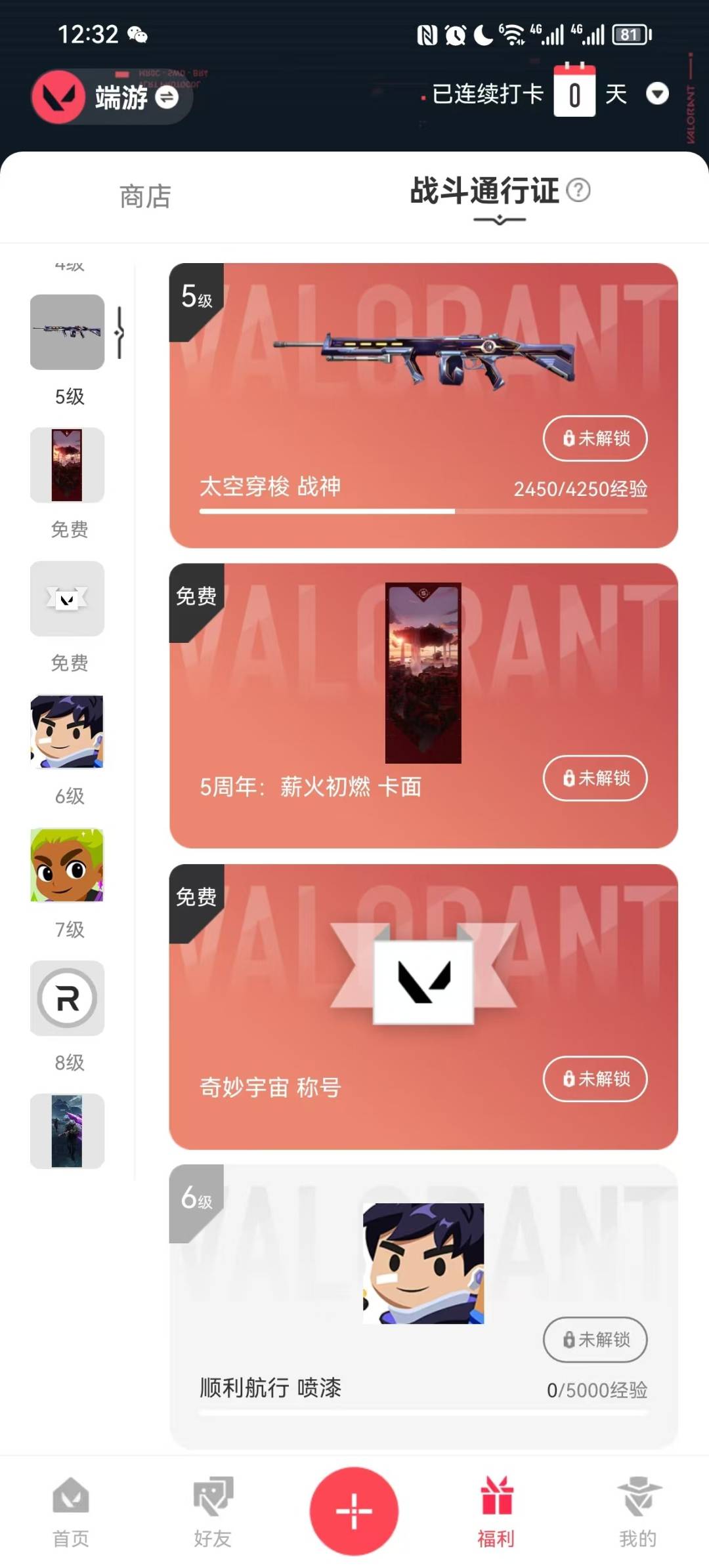709x1568 pixels.
Task: Tap 未解锁 on 太空穿梭 战神 card
Action: 595,438
